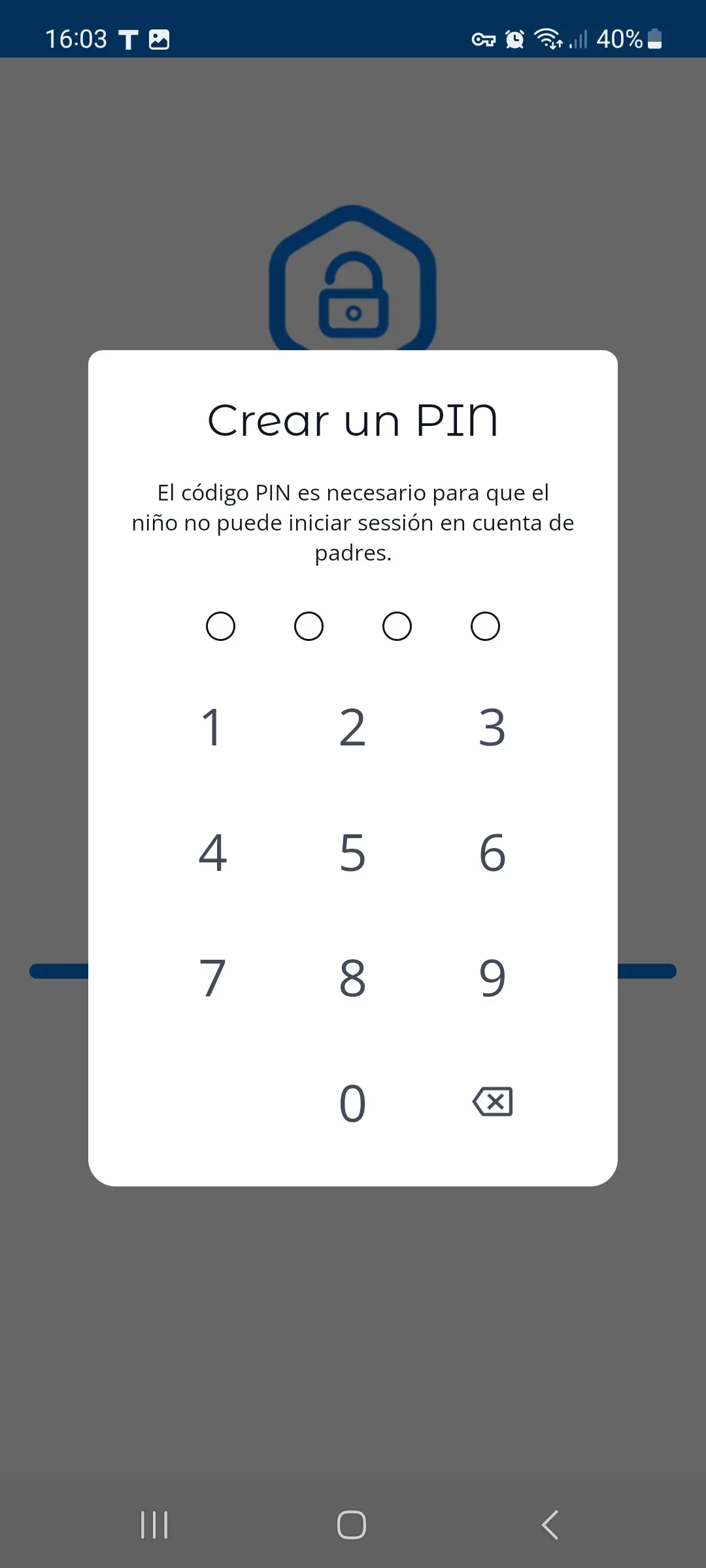The width and height of the screenshot is (706, 1568).
Task: Tap the number 0 key
Action: click(x=352, y=1103)
